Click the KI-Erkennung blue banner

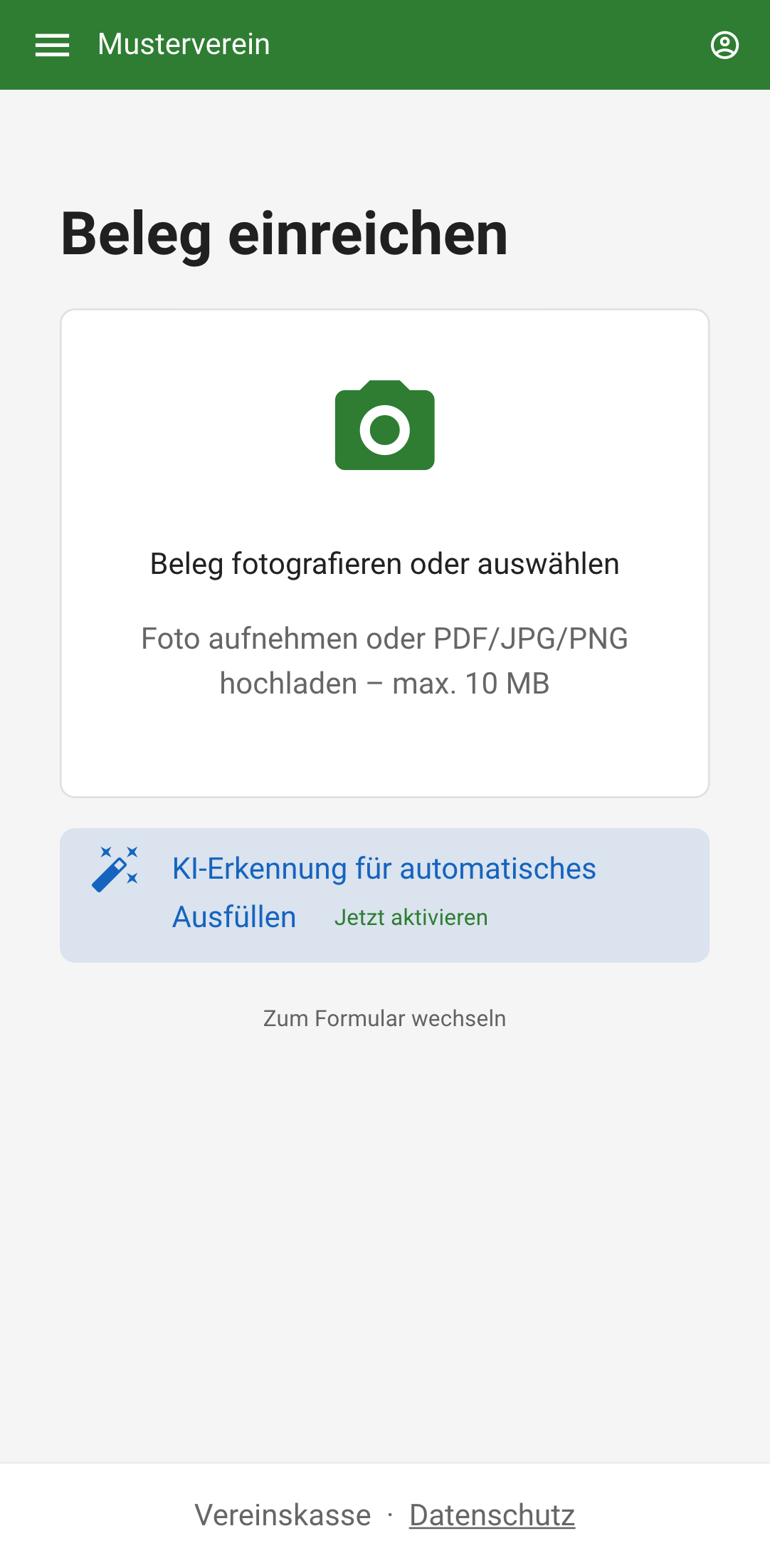coord(384,893)
